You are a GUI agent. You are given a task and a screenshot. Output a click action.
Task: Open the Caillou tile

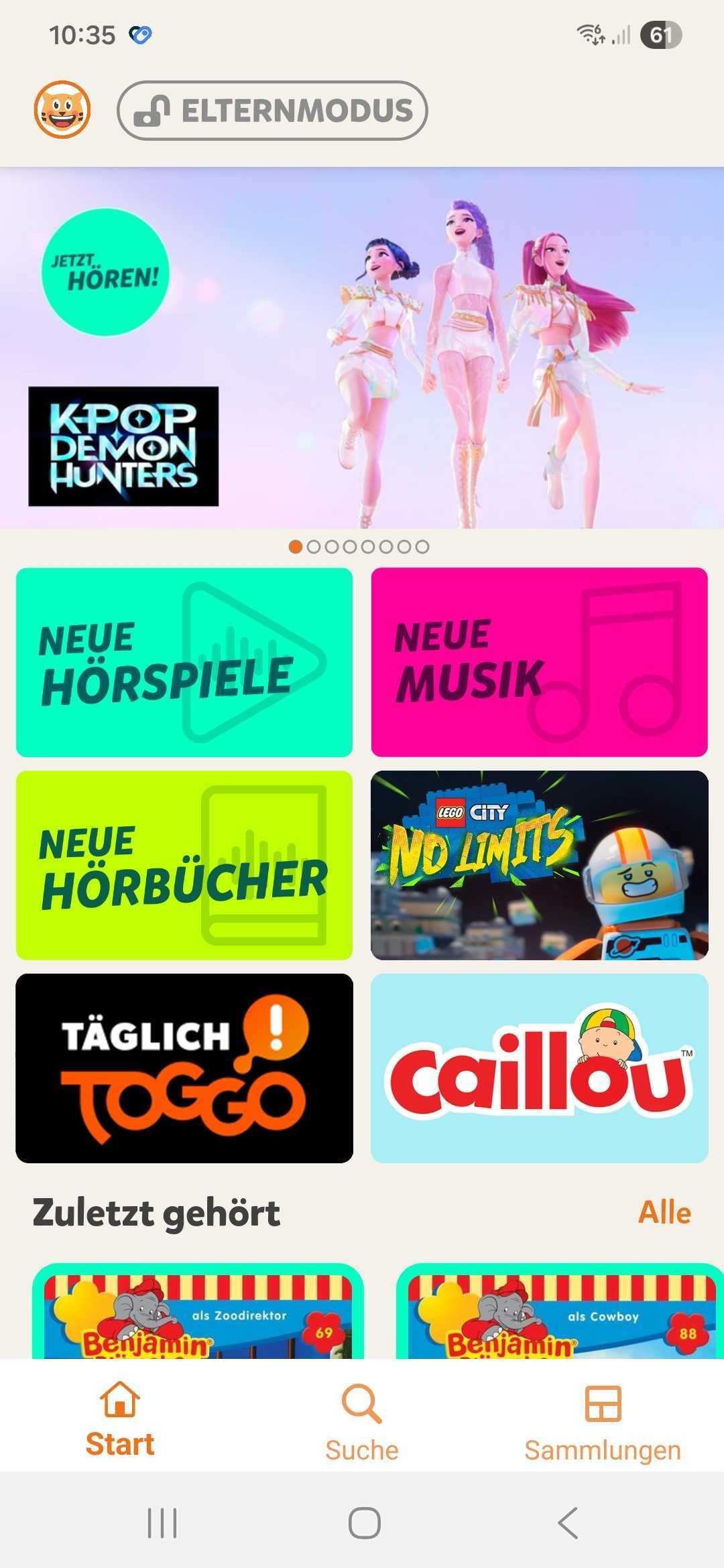[x=539, y=1068]
